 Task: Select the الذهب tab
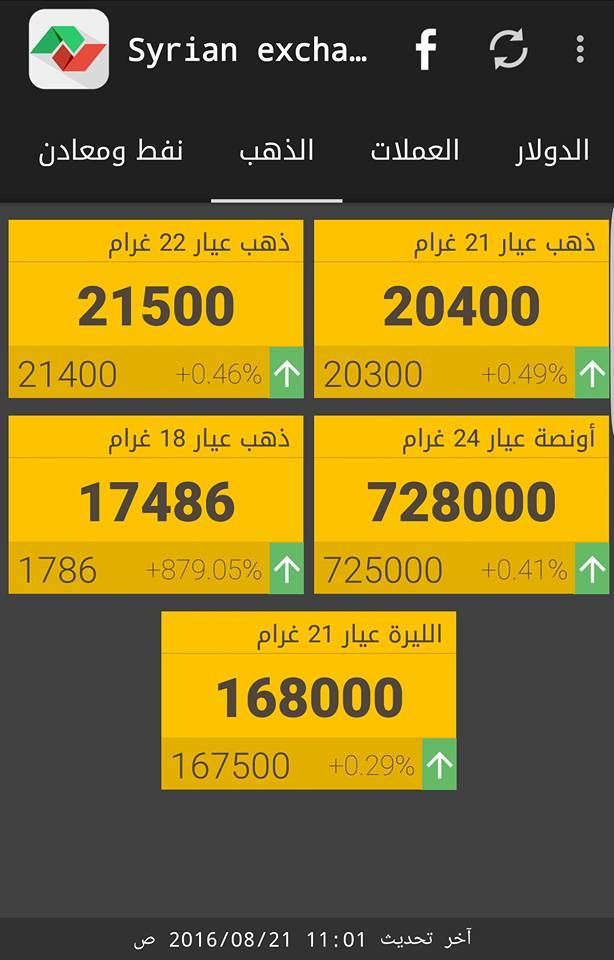[277, 151]
